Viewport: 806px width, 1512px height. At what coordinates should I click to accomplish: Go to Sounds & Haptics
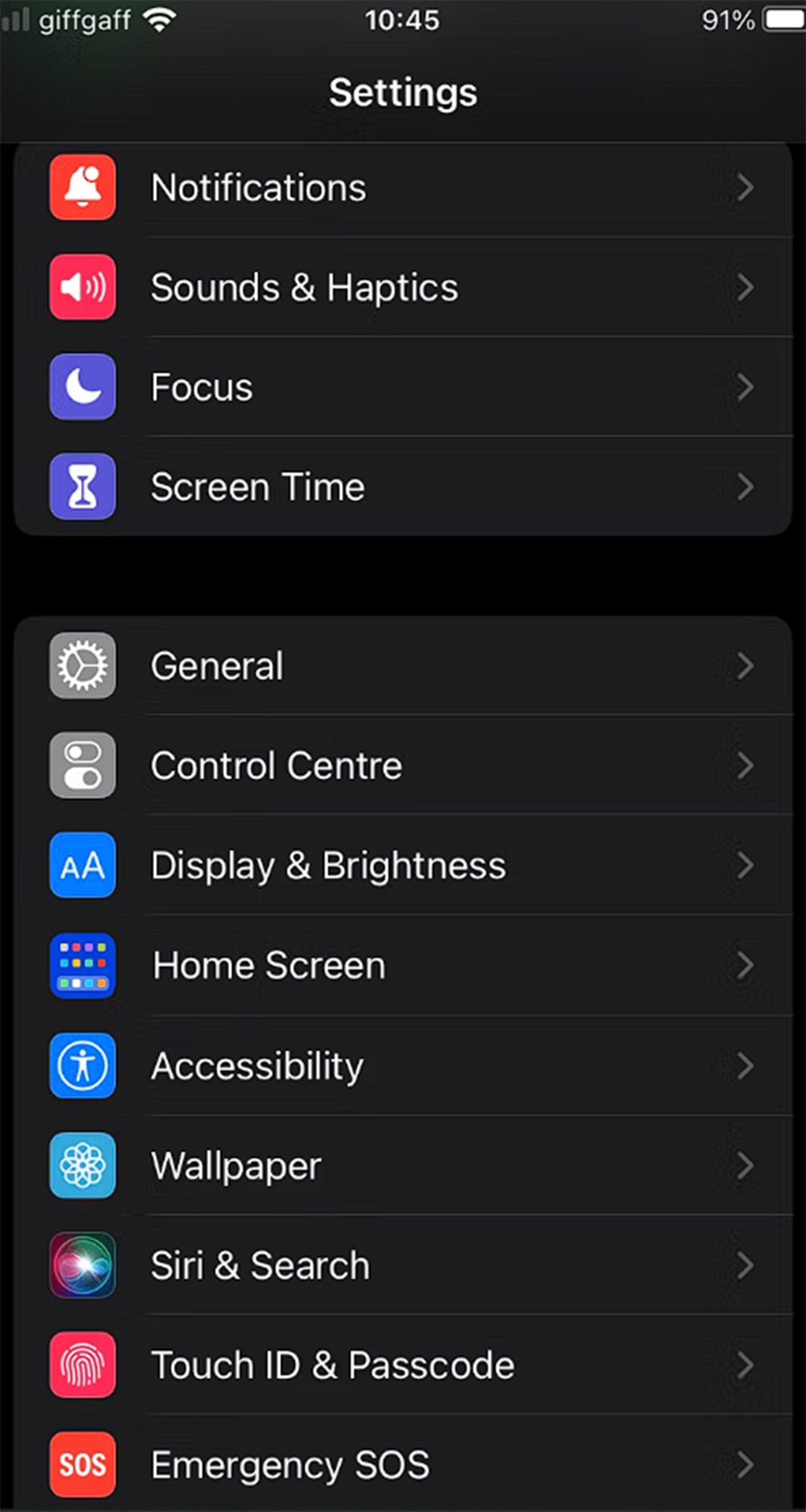(x=403, y=288)
